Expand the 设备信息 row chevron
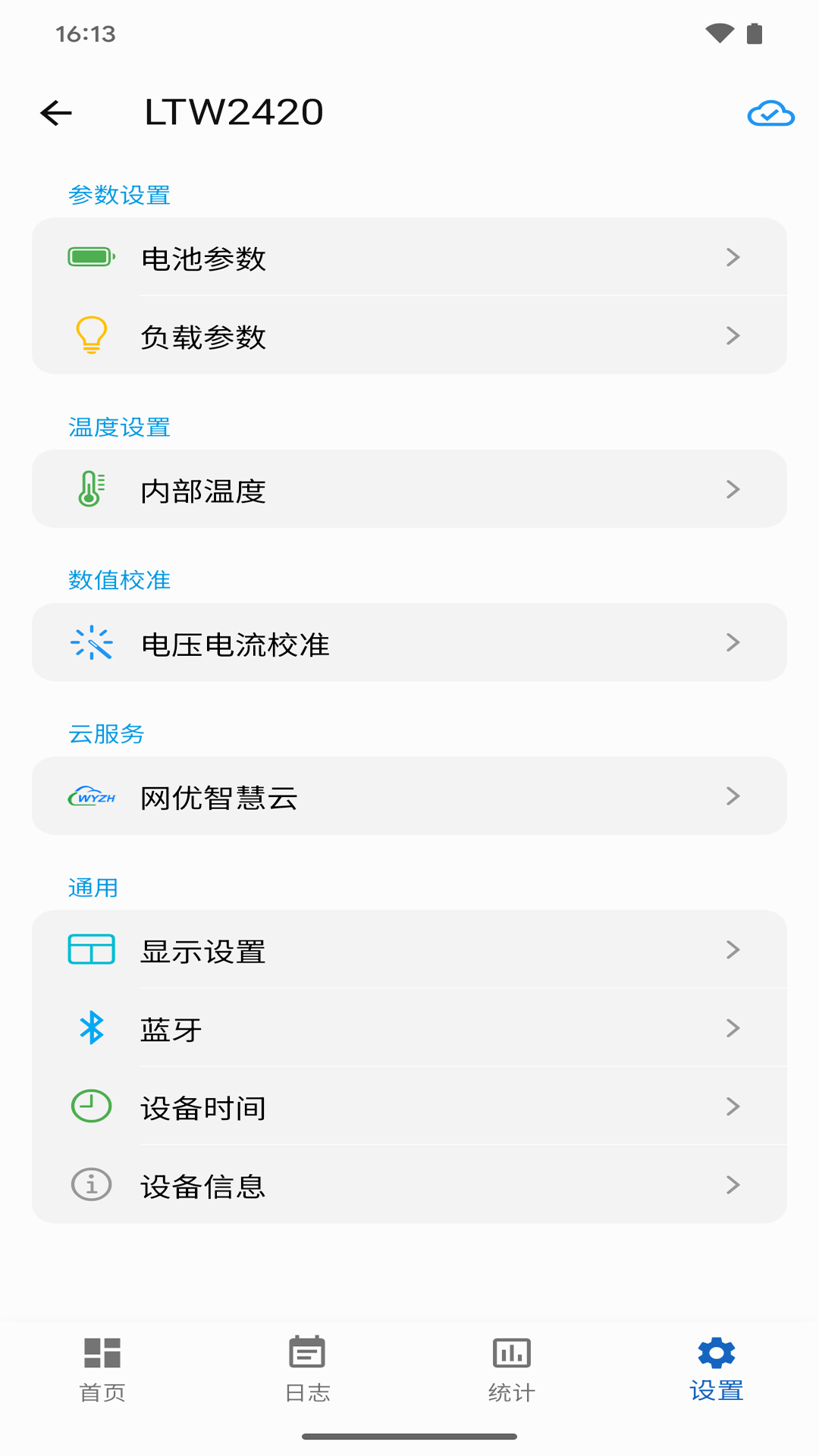Image resolution: width=819 pixels, height=1456 pixels. point(733,1185)
